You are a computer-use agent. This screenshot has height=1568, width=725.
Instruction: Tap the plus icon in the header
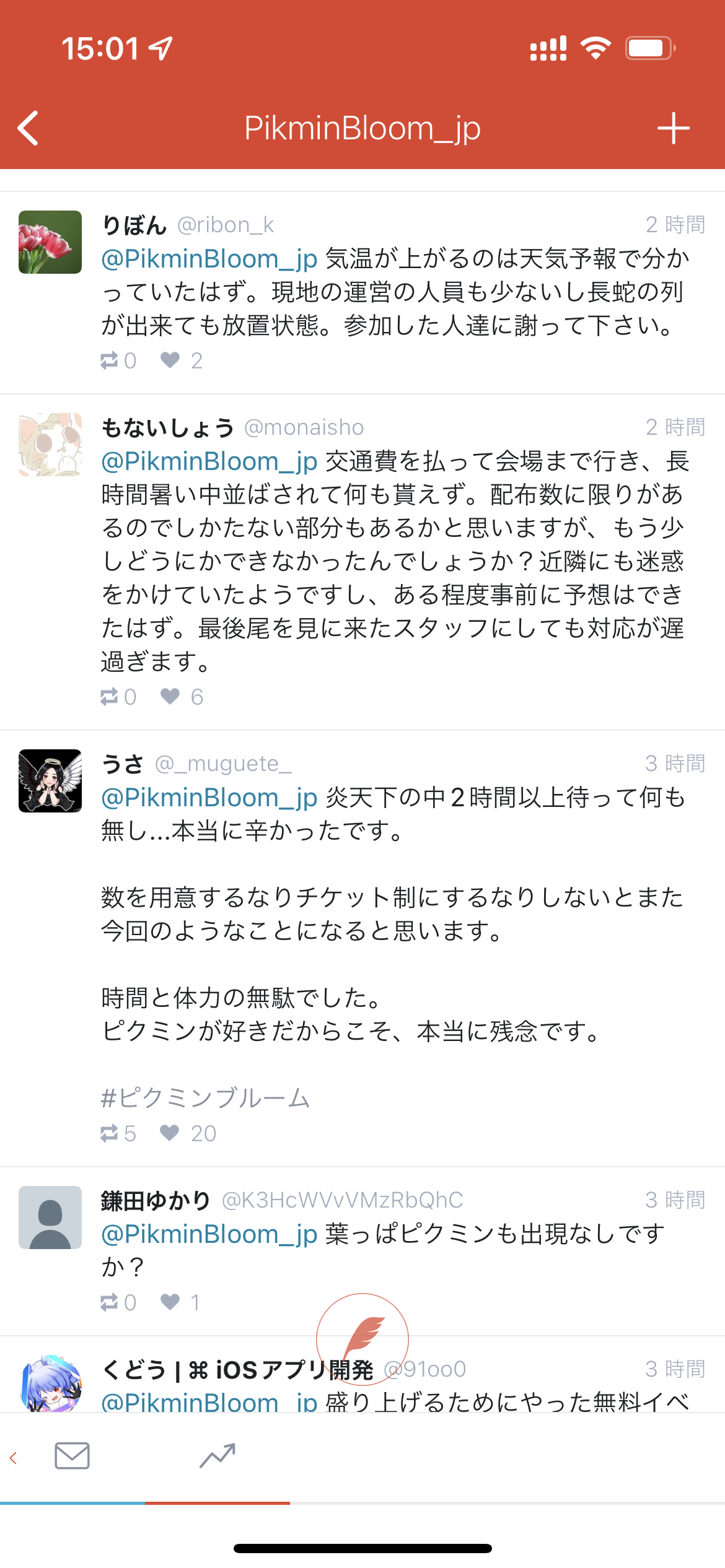tap(674, 128)
